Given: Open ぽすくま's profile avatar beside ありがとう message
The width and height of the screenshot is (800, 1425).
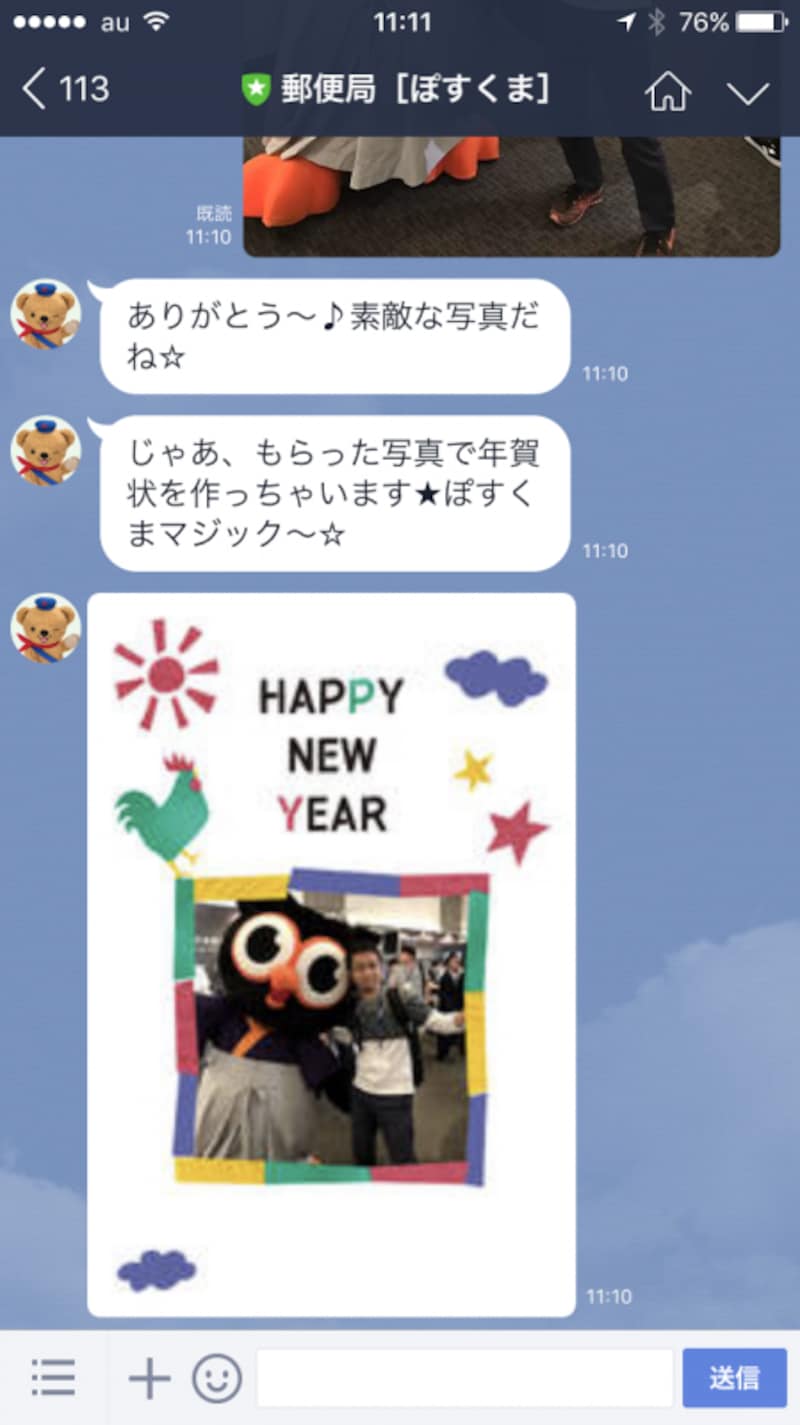Looking at the screenshot, I should 45,314.
